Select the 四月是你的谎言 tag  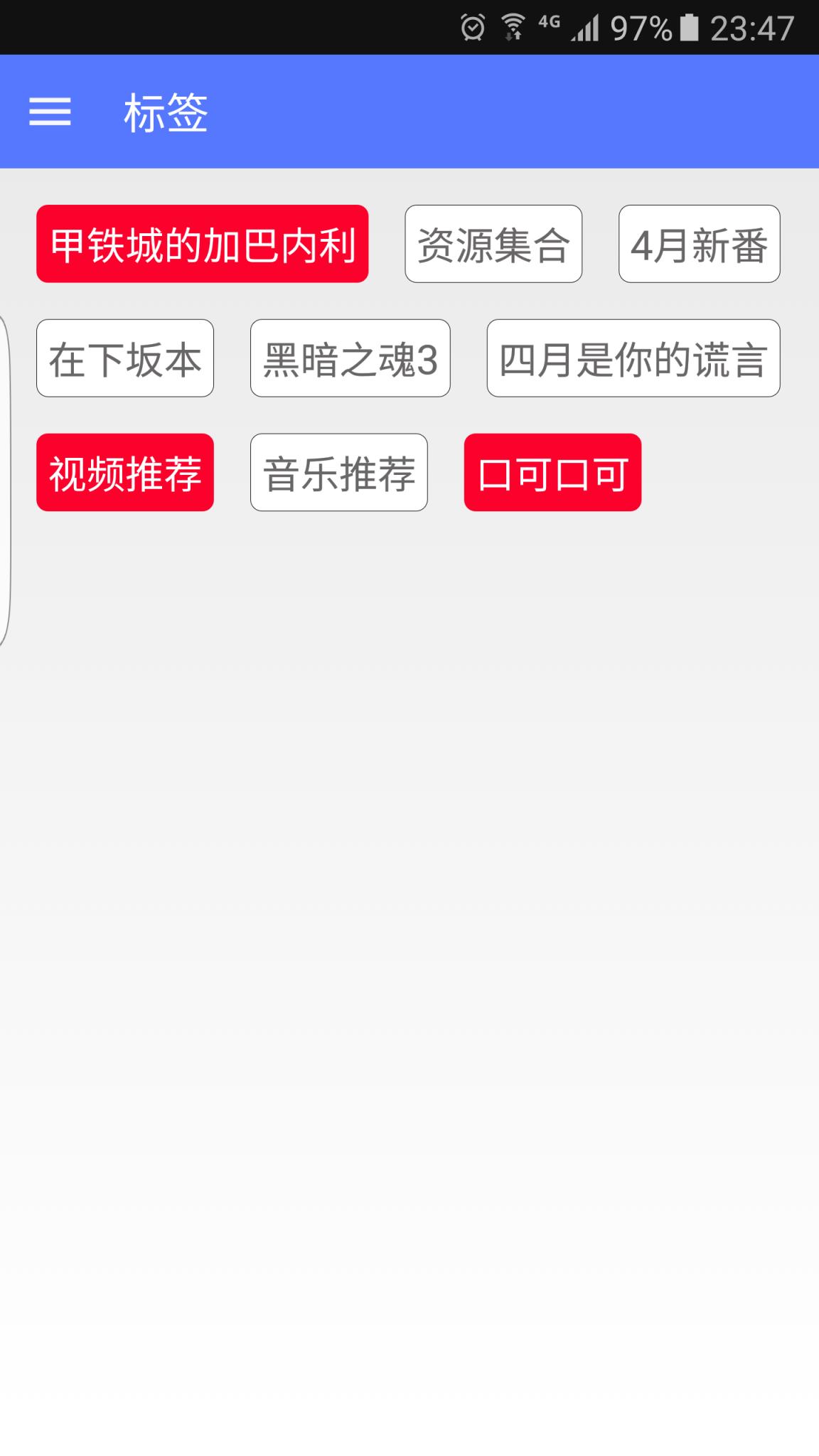pyautogui.click(x=633, y=358)
